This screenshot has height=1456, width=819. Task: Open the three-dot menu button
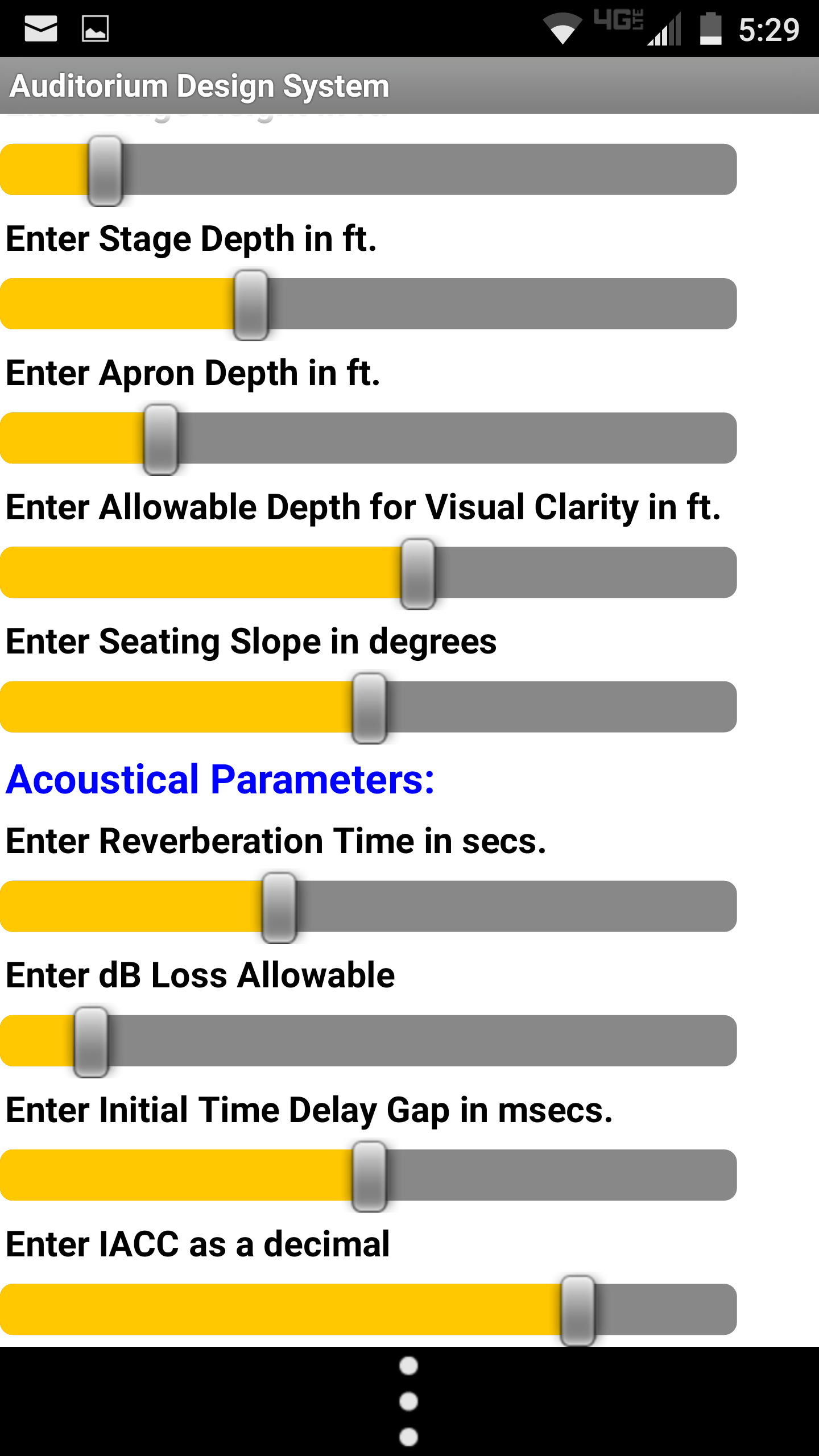pos(409,1401)
